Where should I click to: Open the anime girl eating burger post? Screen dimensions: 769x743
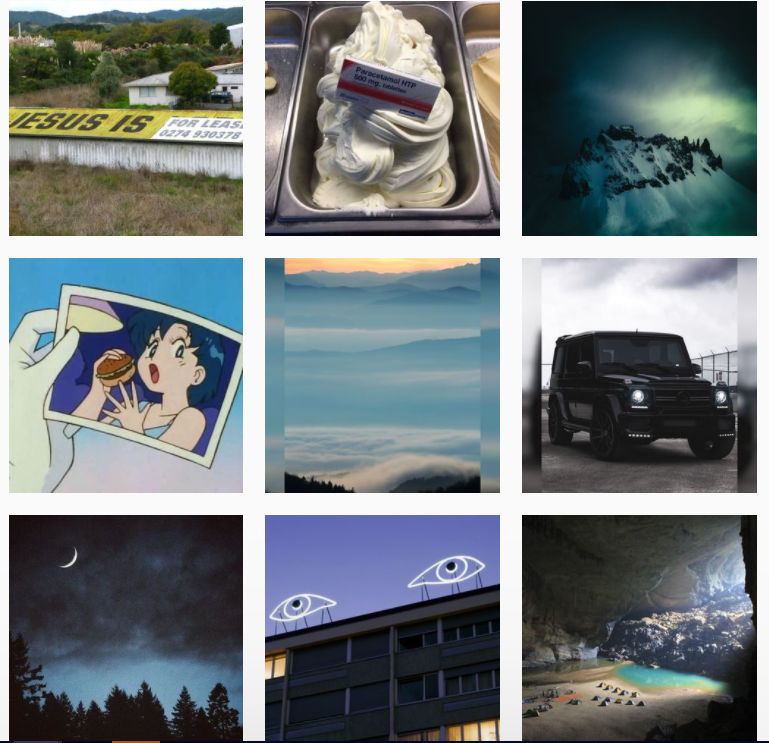pyautogui.click(x=125, y=375)
